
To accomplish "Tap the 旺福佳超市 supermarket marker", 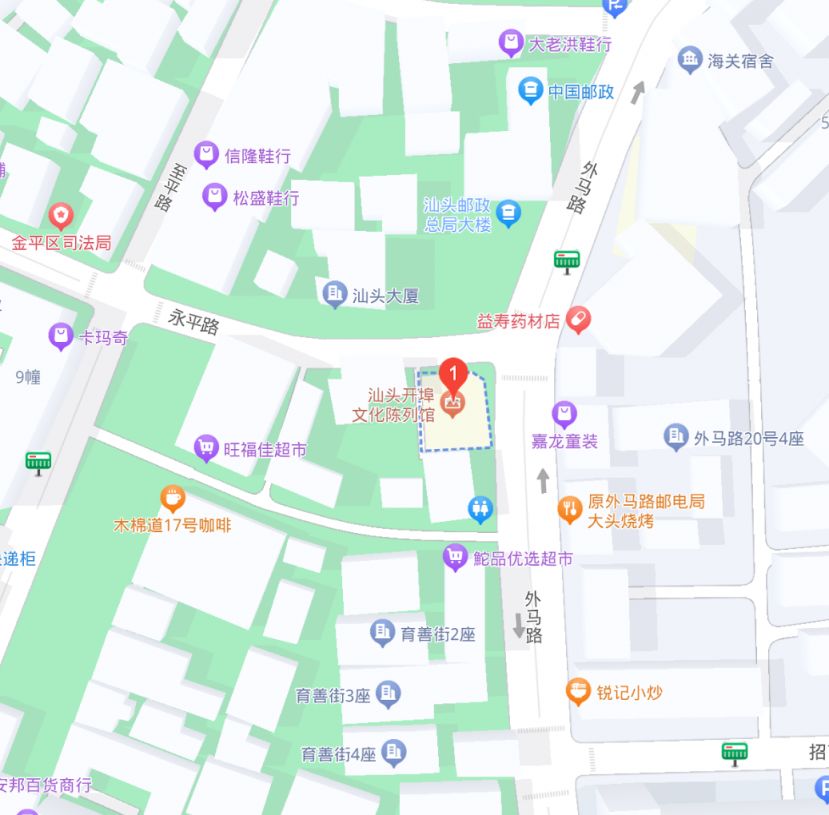I will tap(206, 448).
